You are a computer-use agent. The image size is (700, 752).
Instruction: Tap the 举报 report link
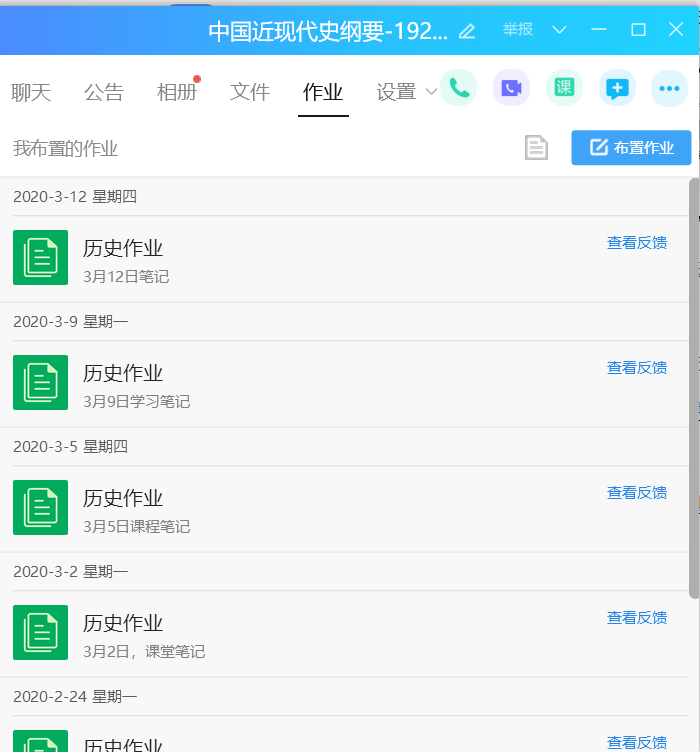pyautogui.click(x=518, y=29)
